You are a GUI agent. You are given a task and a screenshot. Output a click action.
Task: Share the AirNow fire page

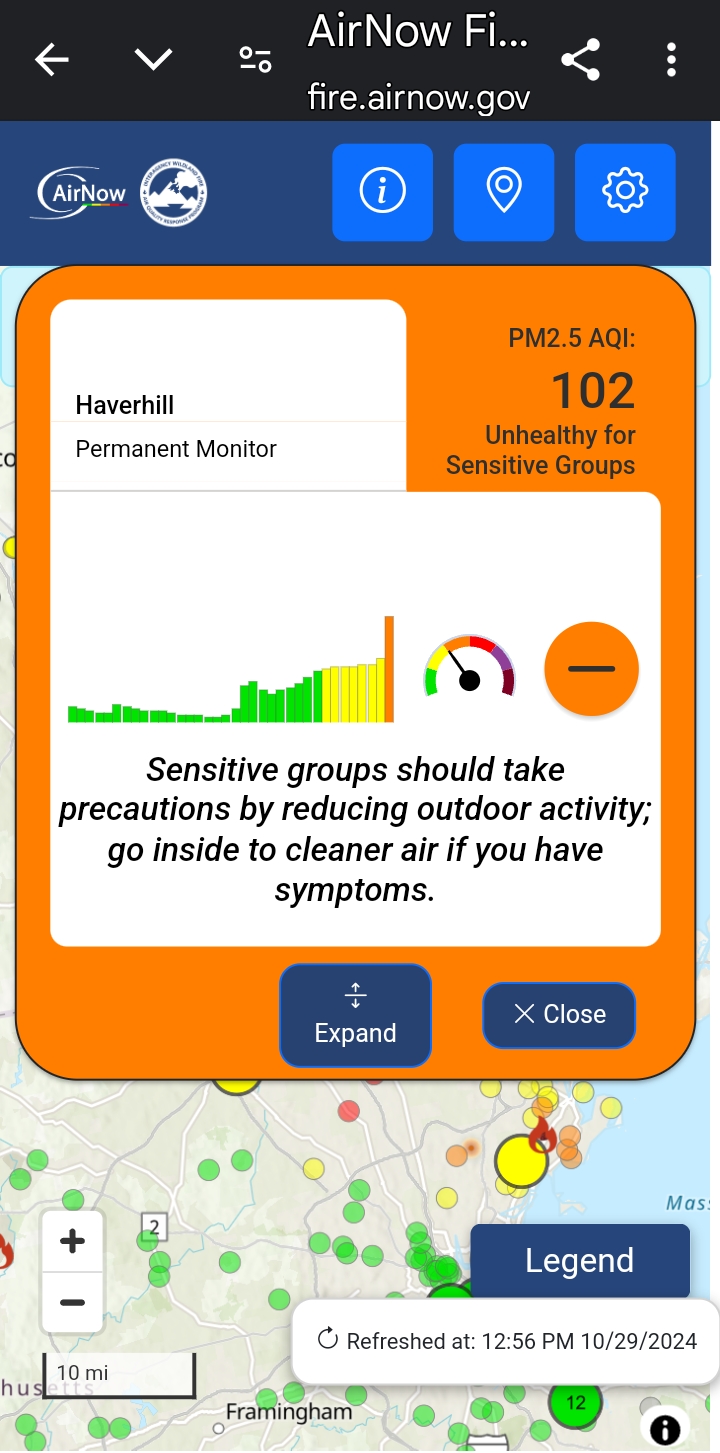(x=580, y=60)
